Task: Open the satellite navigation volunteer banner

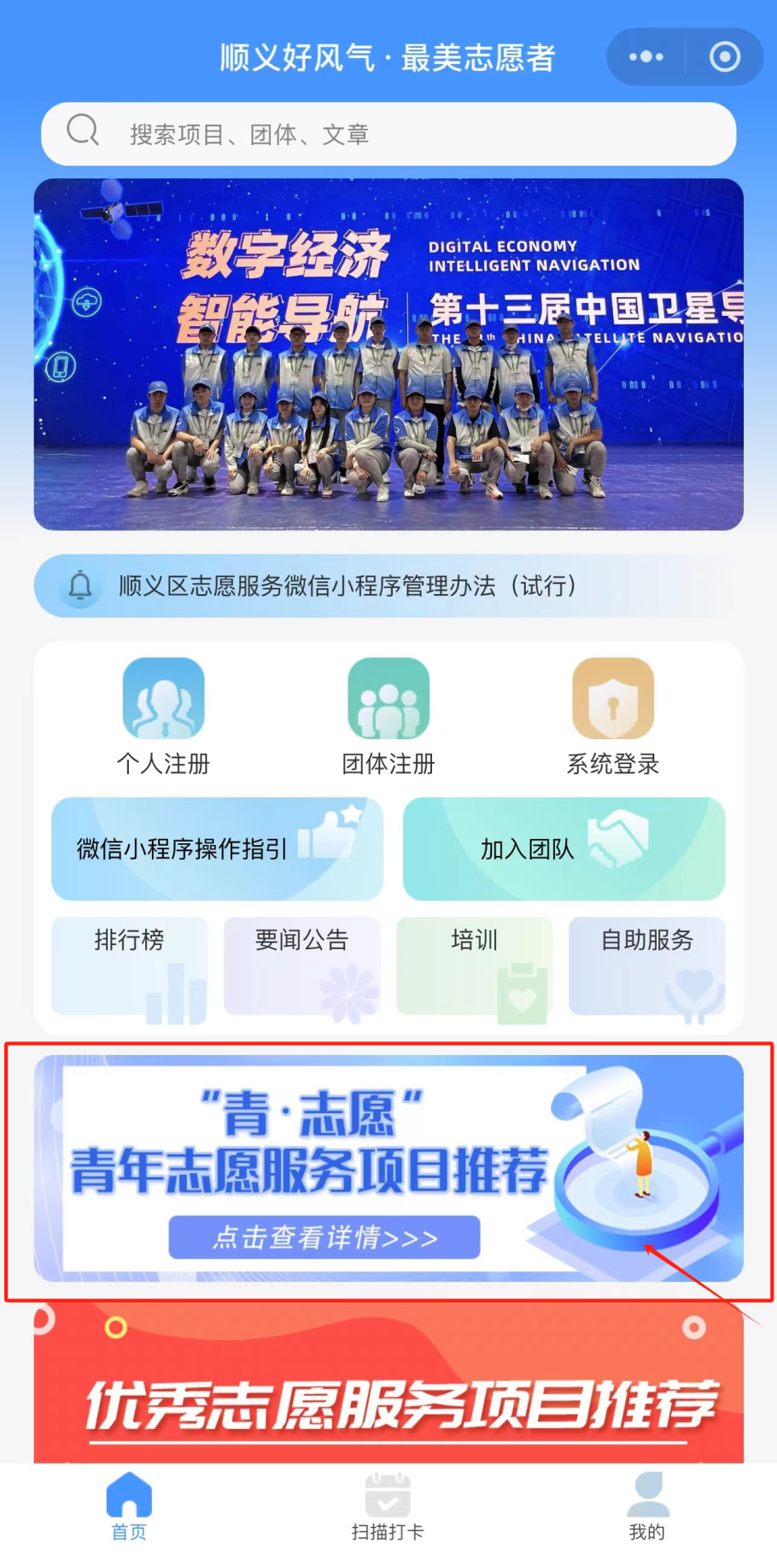Action: [388, 354]
